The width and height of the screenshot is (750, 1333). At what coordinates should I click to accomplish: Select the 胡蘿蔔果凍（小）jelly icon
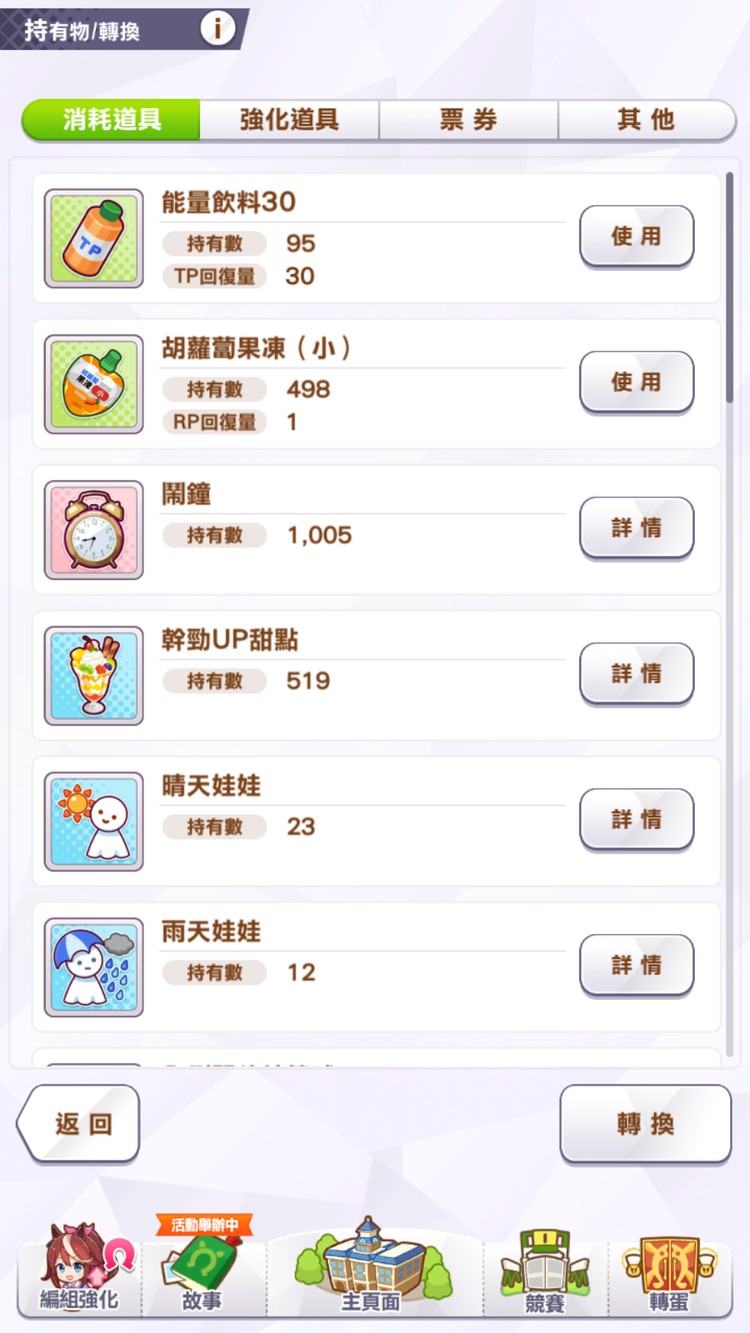[x=93, y=382]
